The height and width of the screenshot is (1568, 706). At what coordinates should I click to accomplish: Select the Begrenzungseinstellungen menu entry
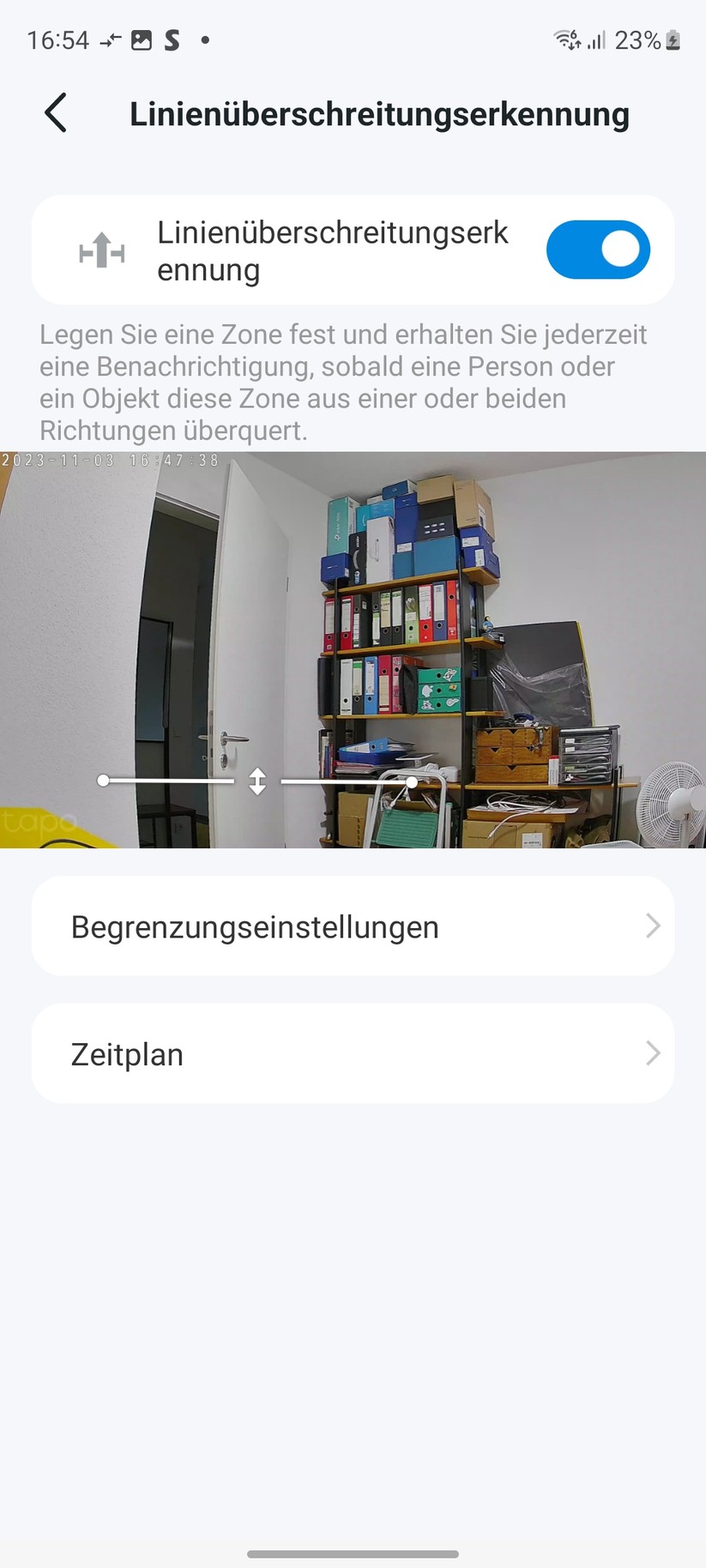coord(254,926)
